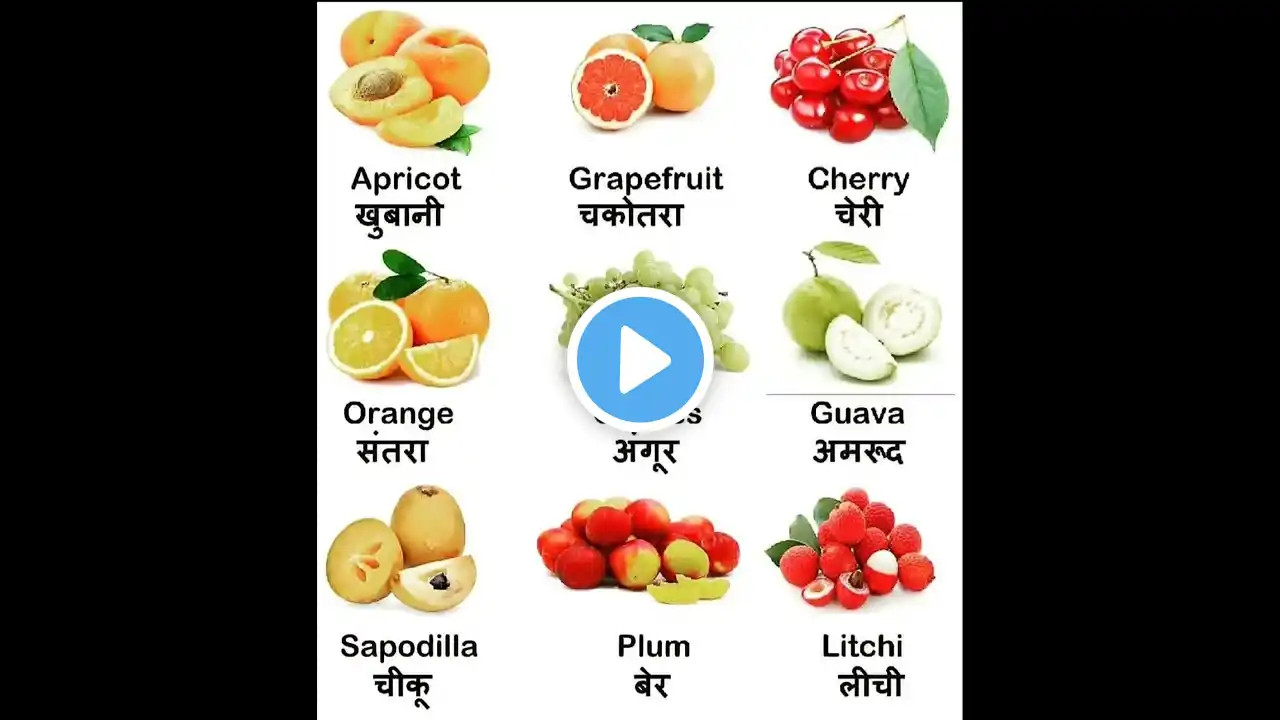Screen dimensions: 1280x720
Task: Play the fruits names video
Action: 640,360
